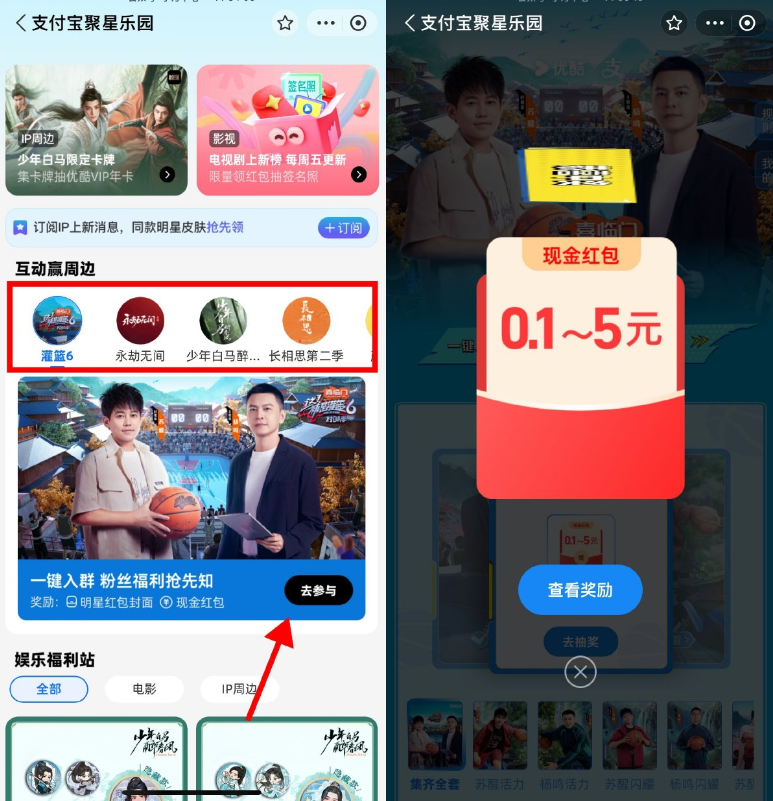Tap the star favorite icon in top bar
Image resolution: width=773 pixels, height=801 pixels.
click(x=285, y=22)
